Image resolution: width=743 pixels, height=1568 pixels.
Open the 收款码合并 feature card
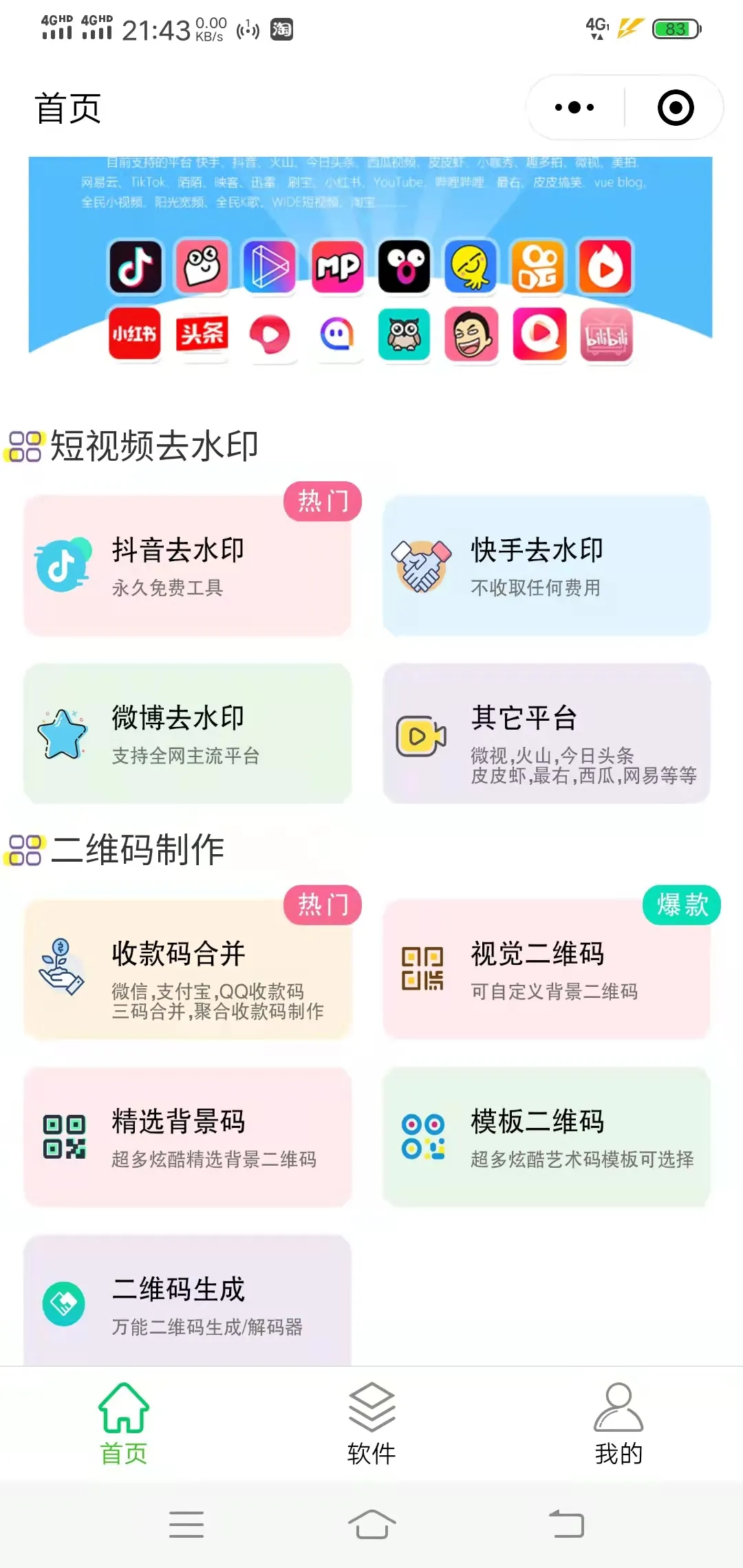click(187, 970)
